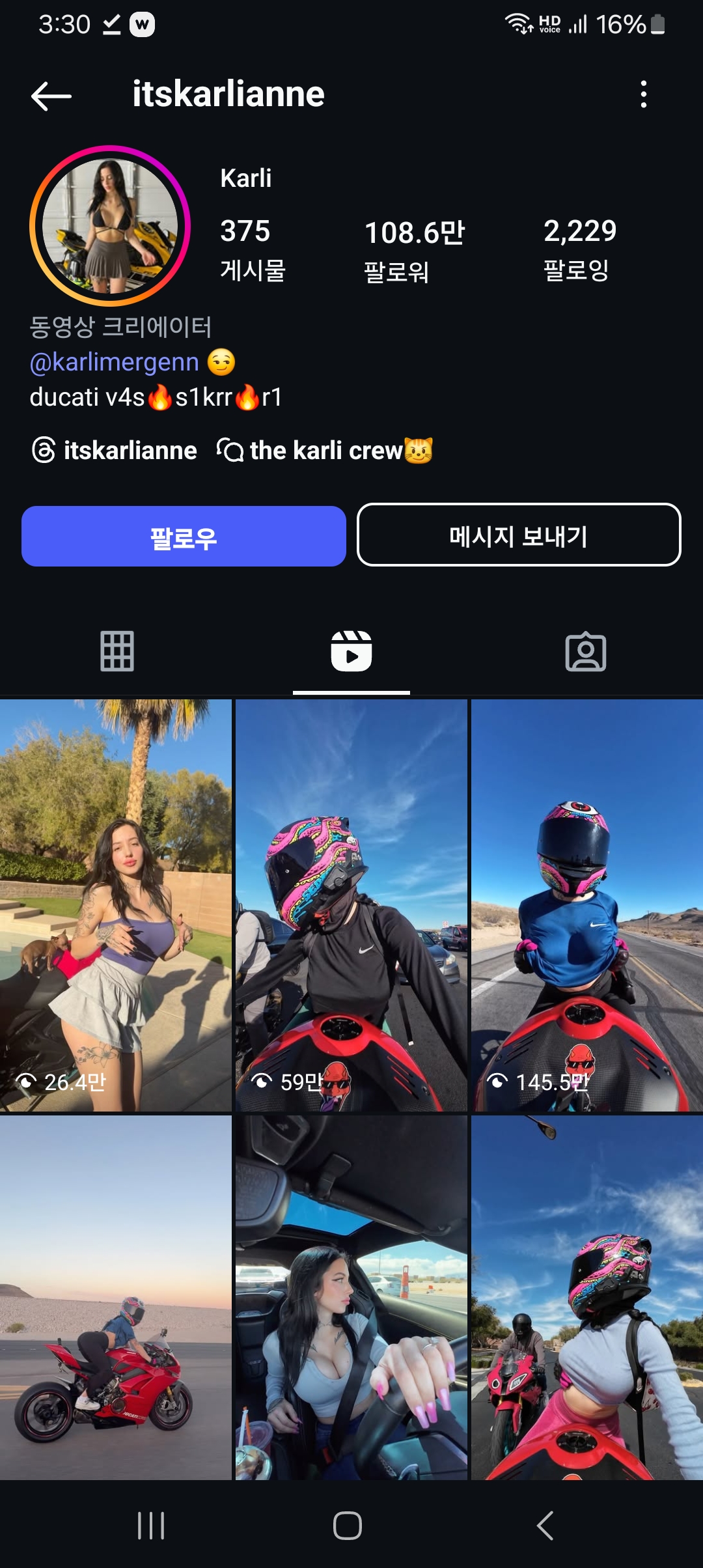Tap the blue 팔로우 follow button
Viewport: 703px width, 1568px height.
coord(184,537)
